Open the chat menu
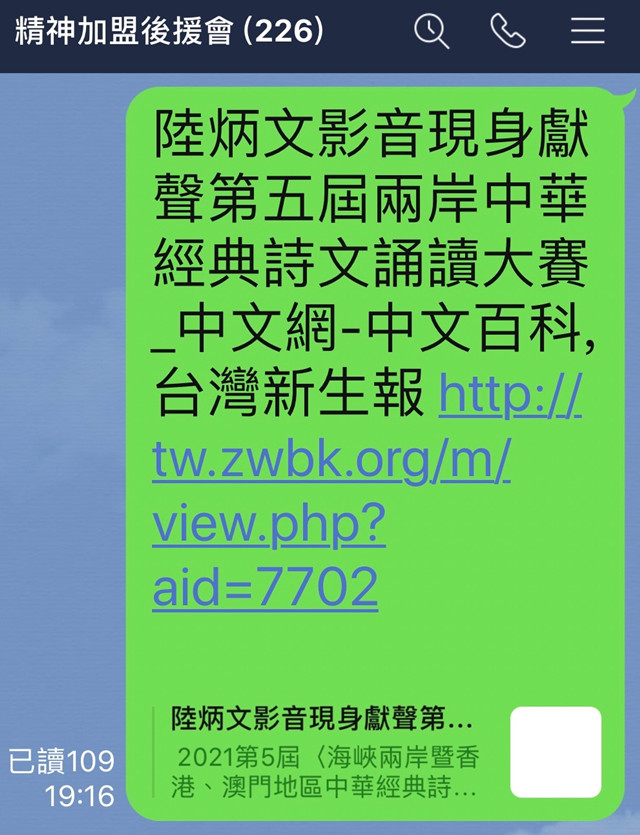The width and height of the screenshot is (640, 835). 588,32
